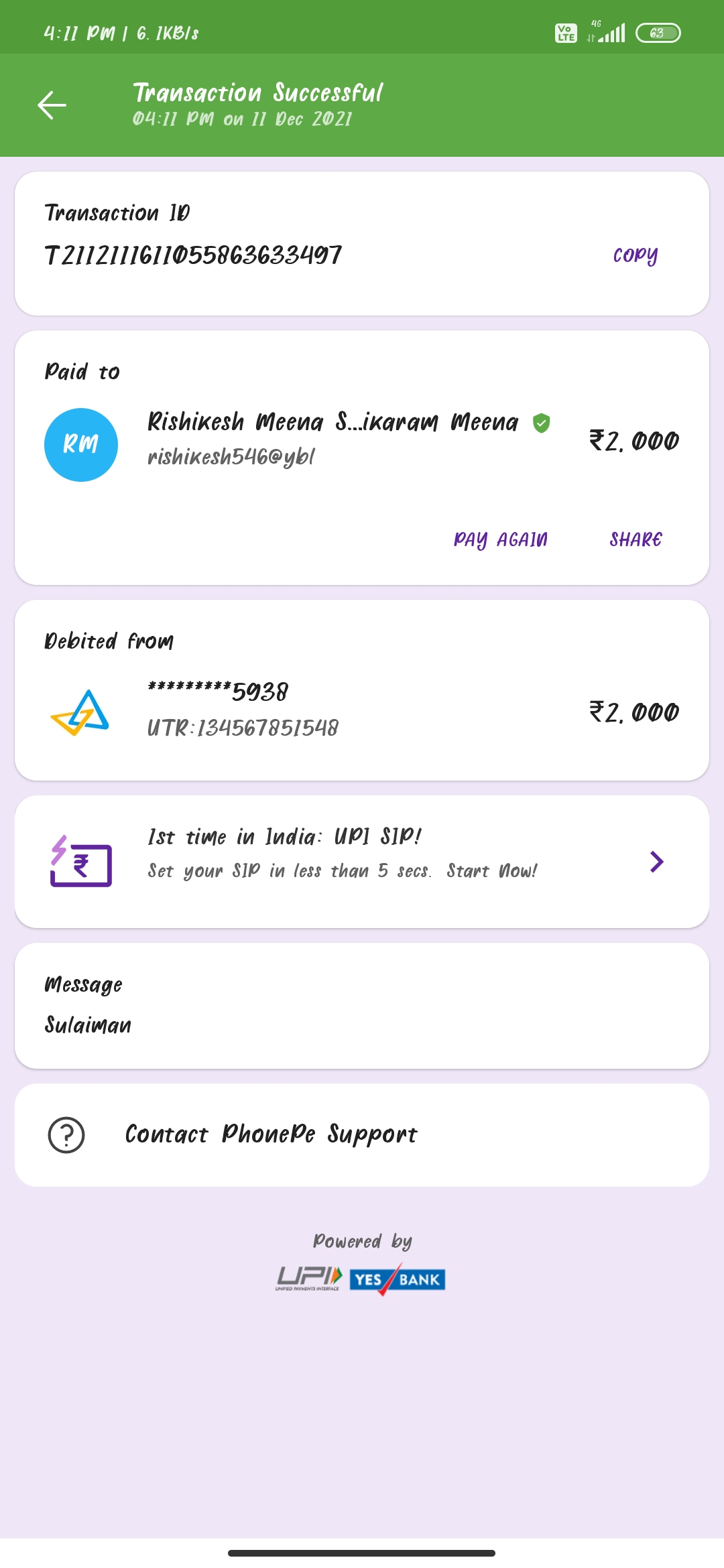The width and height of the screenshot is (724, 1568).
Task: Copy the transaction ID
Action: tap(636, 255)
